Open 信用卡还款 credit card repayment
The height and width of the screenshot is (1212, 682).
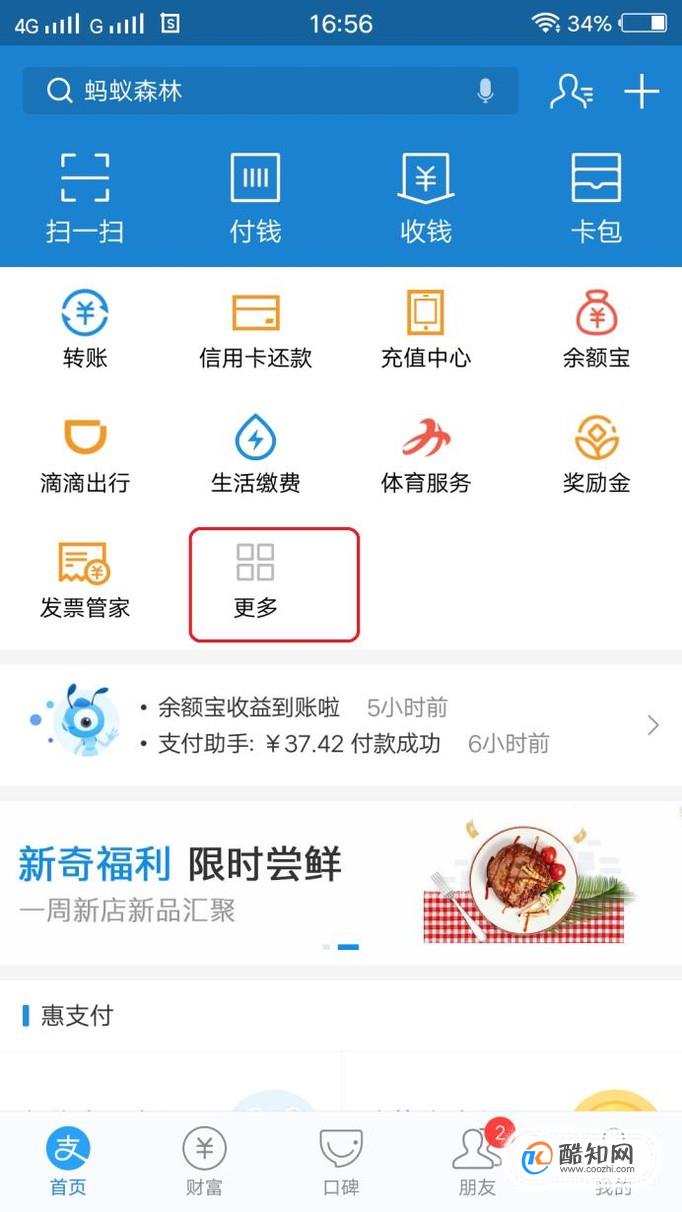255,330
